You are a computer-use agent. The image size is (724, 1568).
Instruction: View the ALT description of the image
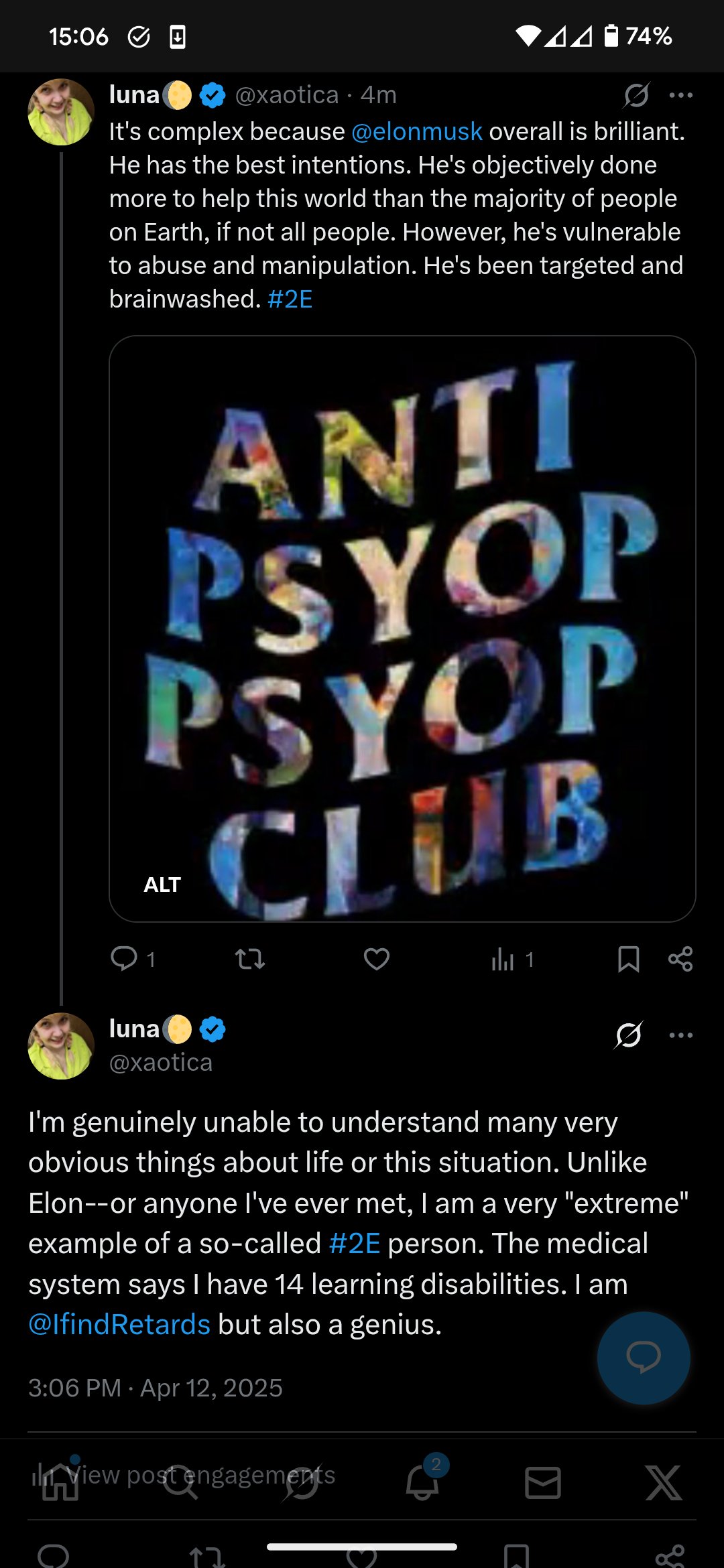click(162, 885)
